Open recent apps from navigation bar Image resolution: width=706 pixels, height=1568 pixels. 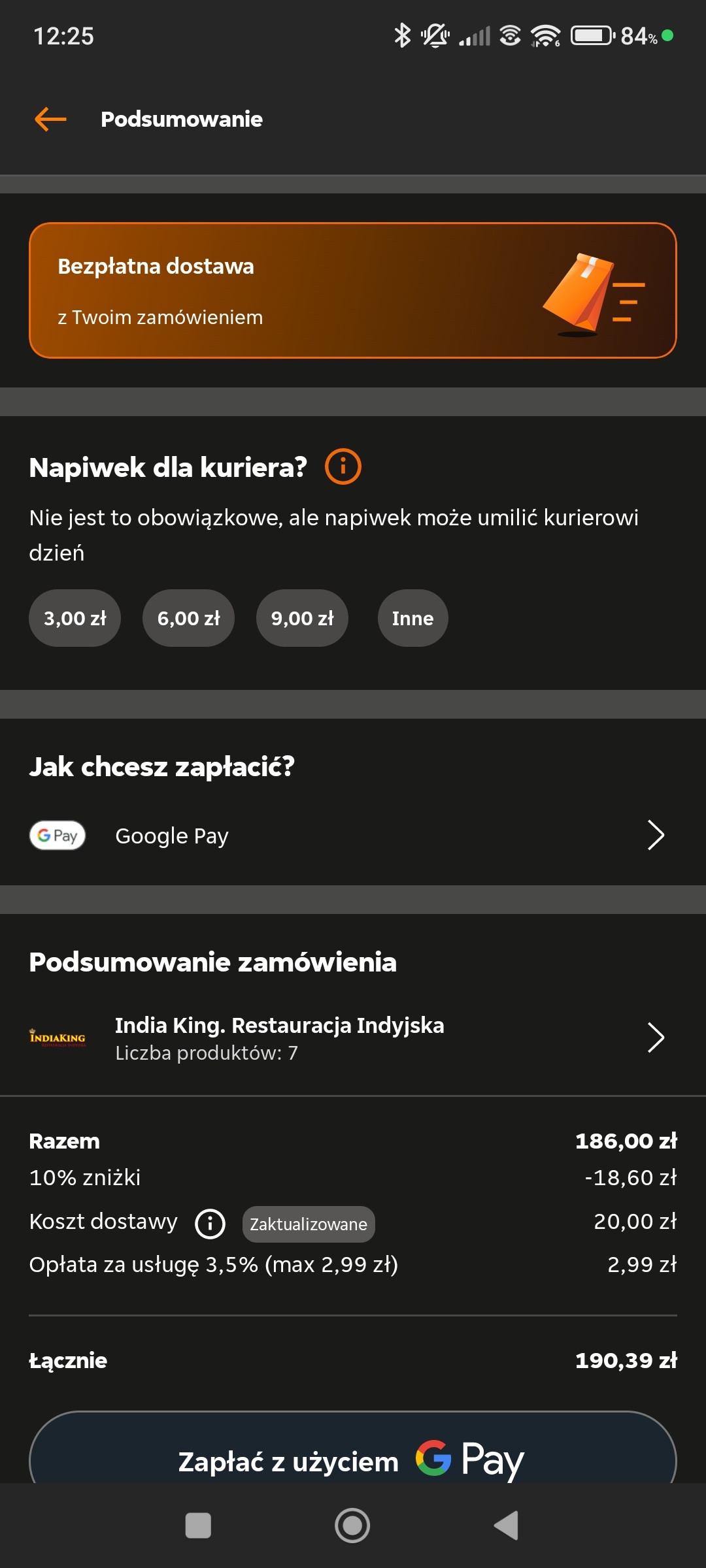(198, 1526)
